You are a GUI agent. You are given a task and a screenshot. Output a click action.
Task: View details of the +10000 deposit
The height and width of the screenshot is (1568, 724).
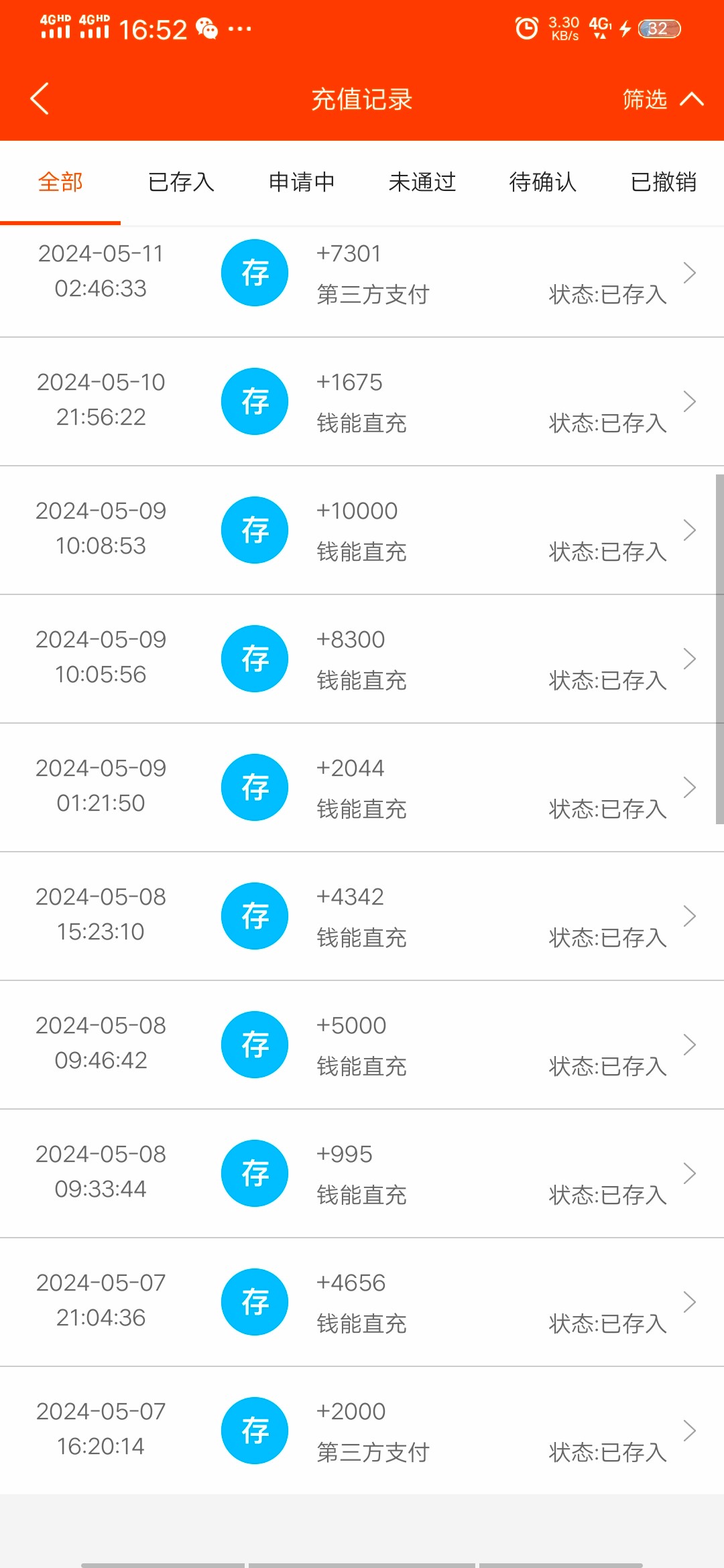point(362,531)
